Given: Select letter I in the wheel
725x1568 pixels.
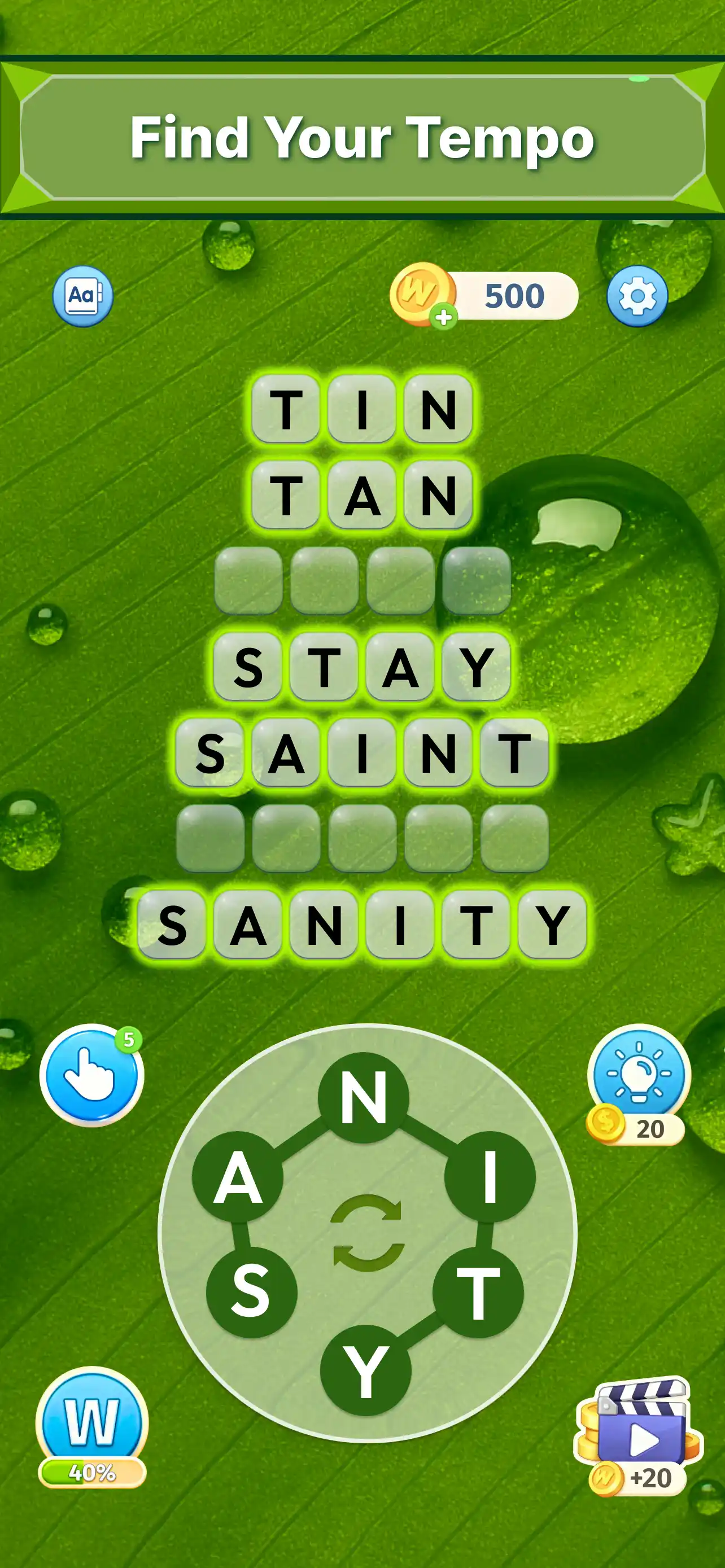Looking at the screenshot, I should tap(490, 1177).
